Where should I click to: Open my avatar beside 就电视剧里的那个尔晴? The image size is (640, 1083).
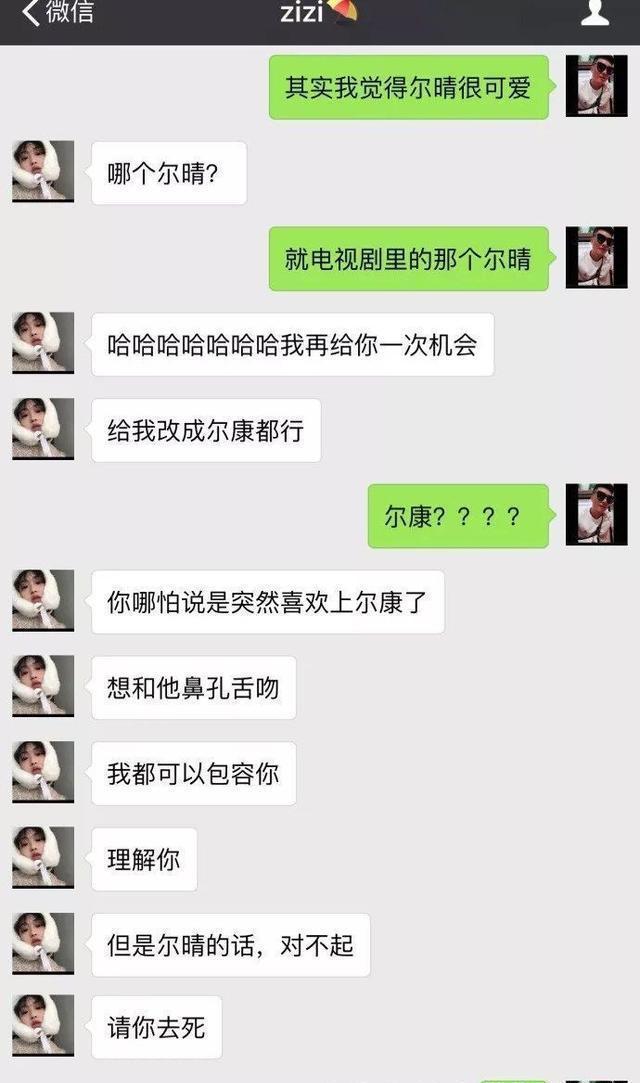pyautogui.click(x=597, y=258)
